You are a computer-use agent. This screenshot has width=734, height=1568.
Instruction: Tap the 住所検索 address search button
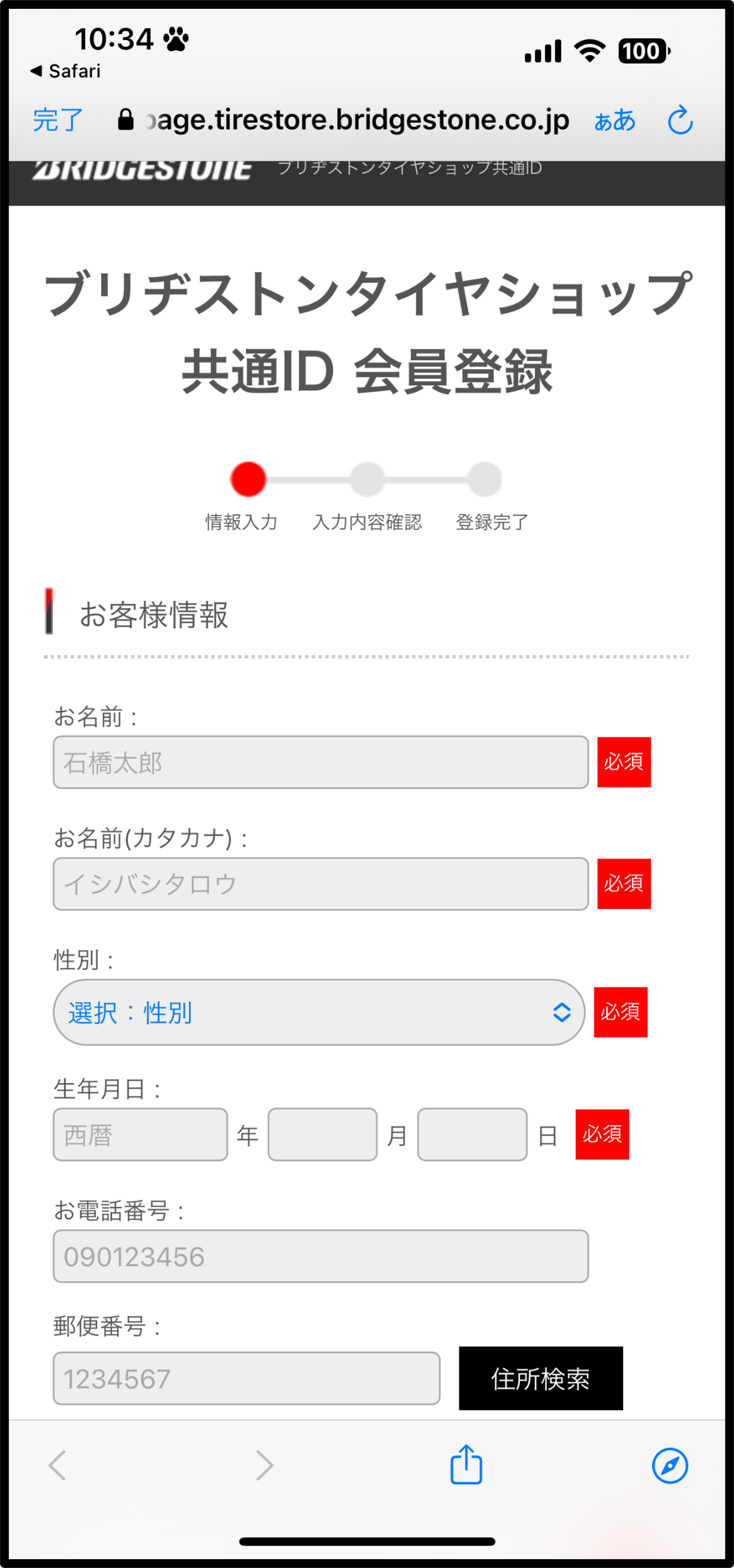(x=541, y=1378)
